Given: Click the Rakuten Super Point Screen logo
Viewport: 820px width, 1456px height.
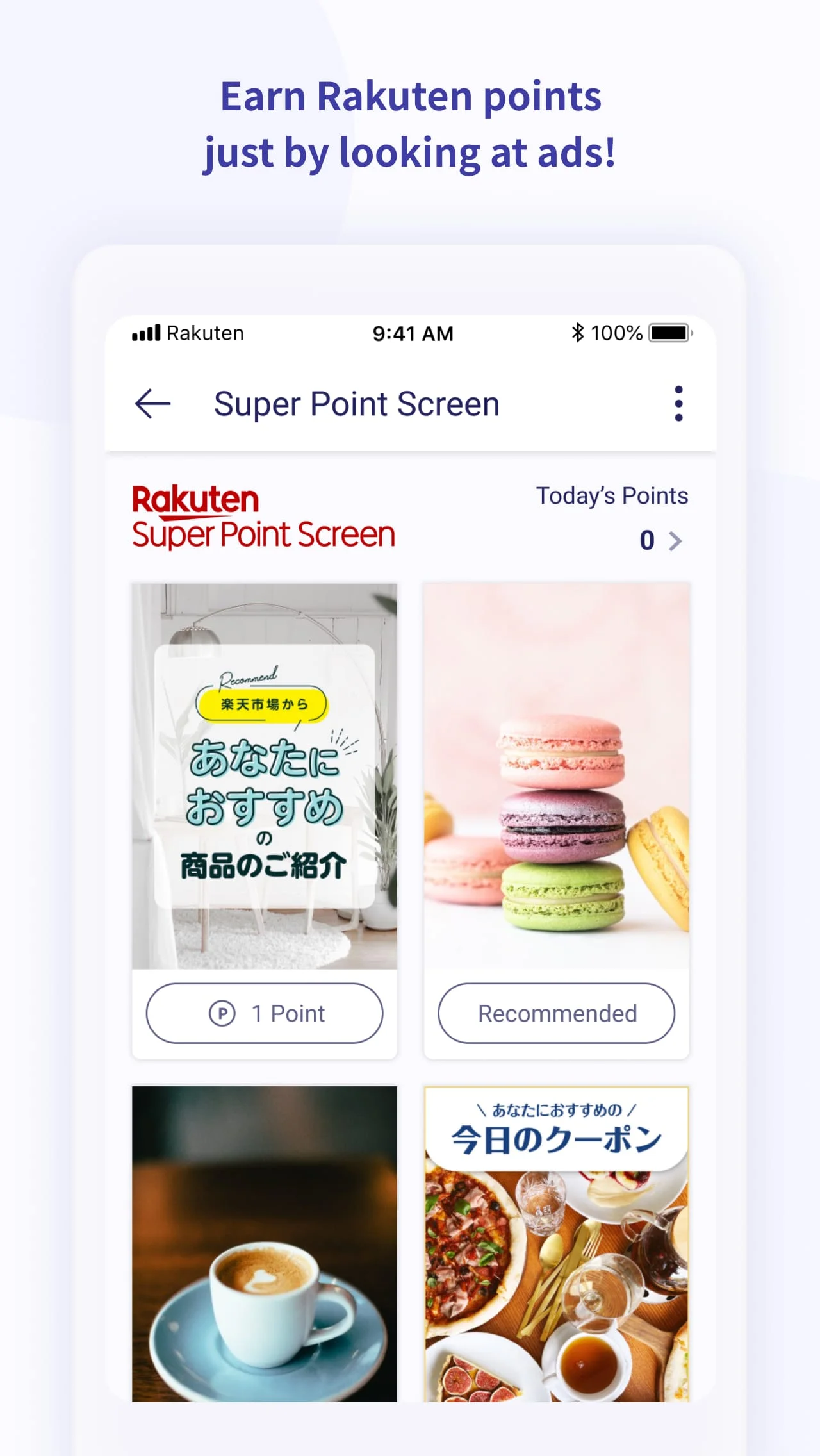Looking at the screenshot, I should coord(263,516).
